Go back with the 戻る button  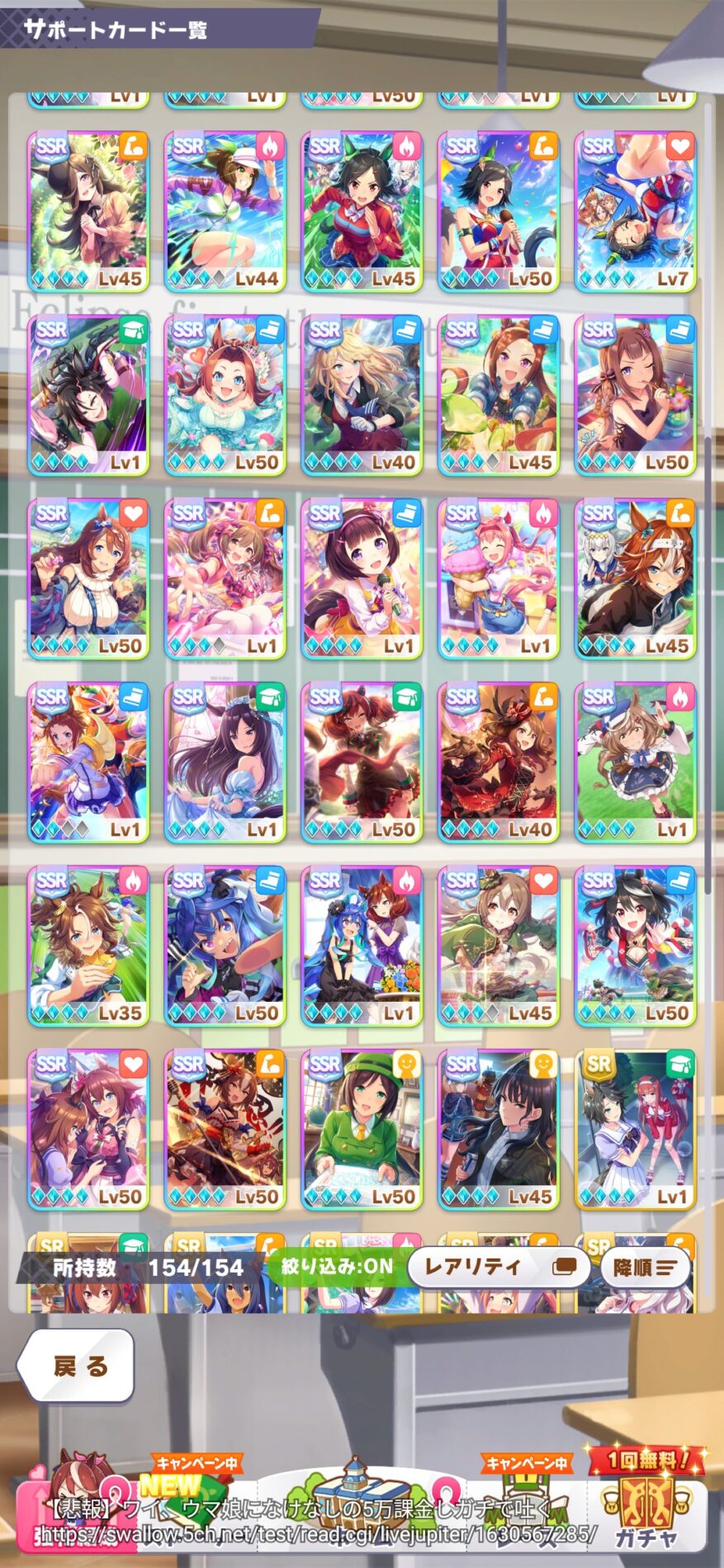click(78, 1366)
